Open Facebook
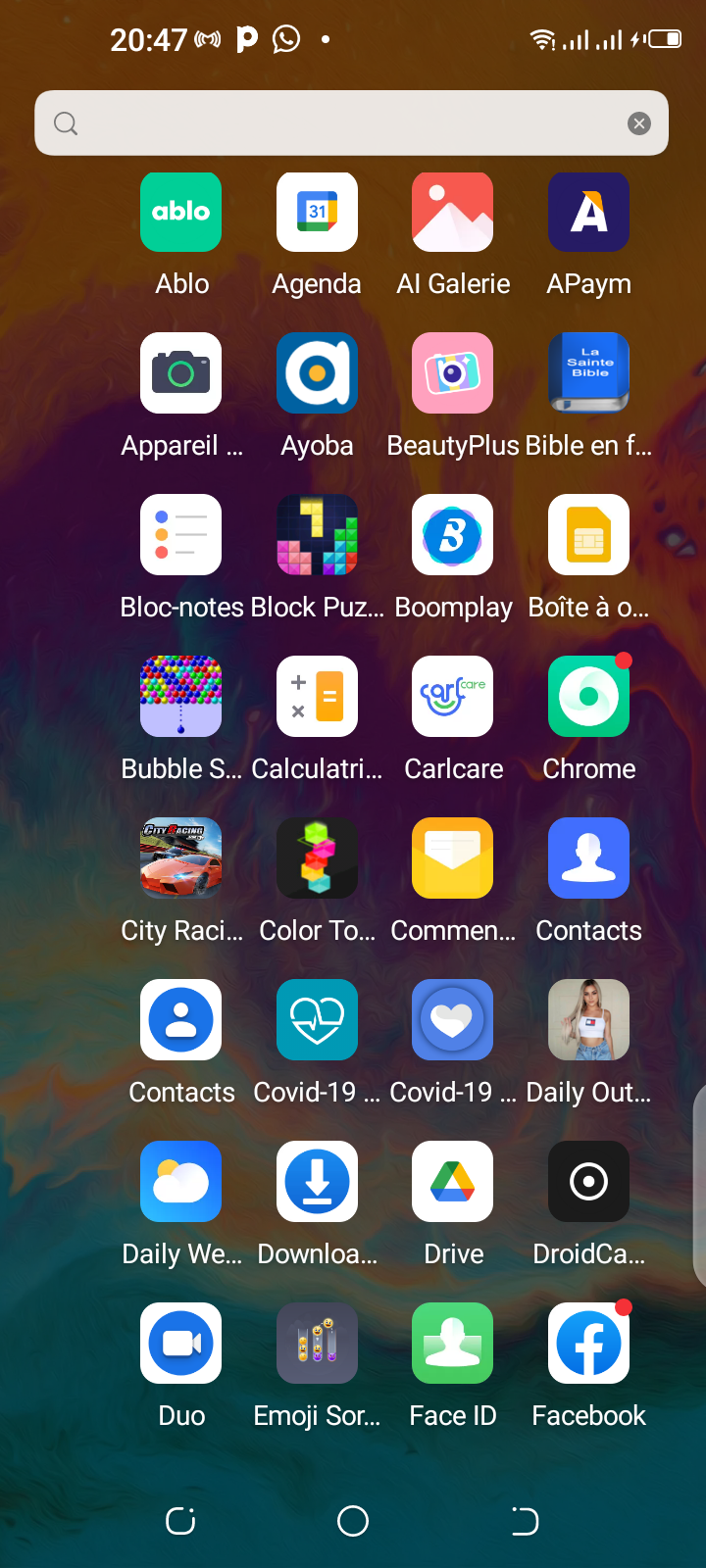Image resolution: width=706 pixels, height=1568 pixels. pyautogui.click(x=588, y=1344)
